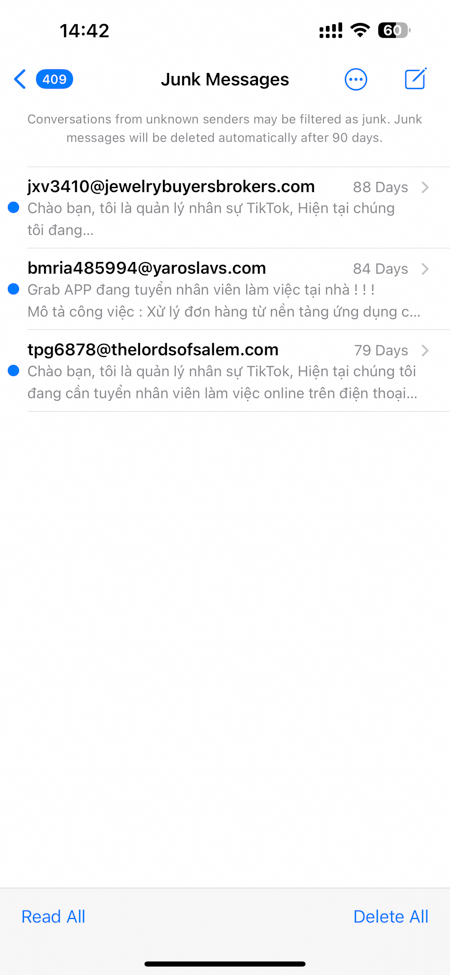Open message from tpg6878@thelordsofsalem.com
The image size is (450, 975).
coord(225,371)
